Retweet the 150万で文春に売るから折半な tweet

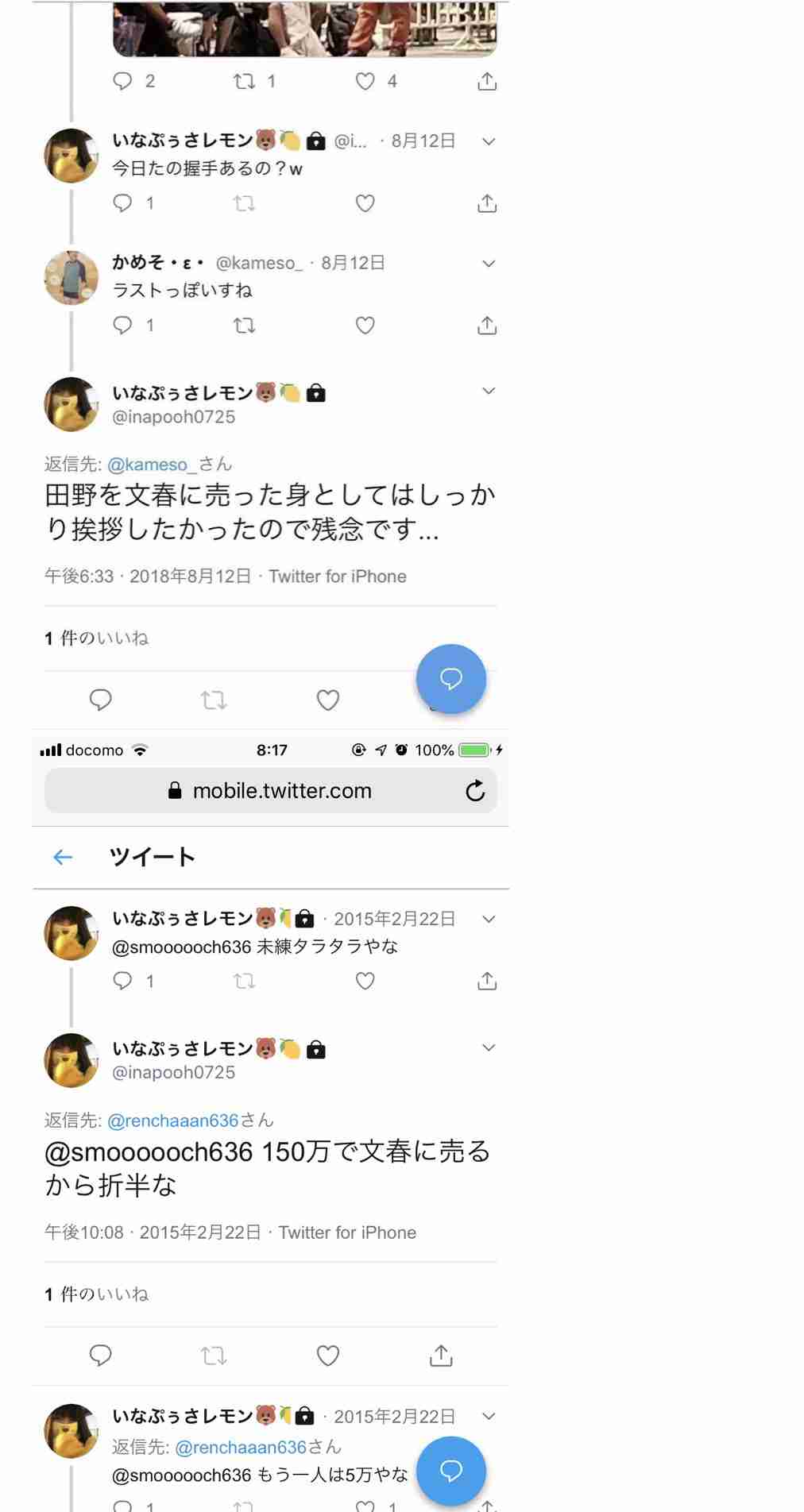click(x=213, y=1356)
